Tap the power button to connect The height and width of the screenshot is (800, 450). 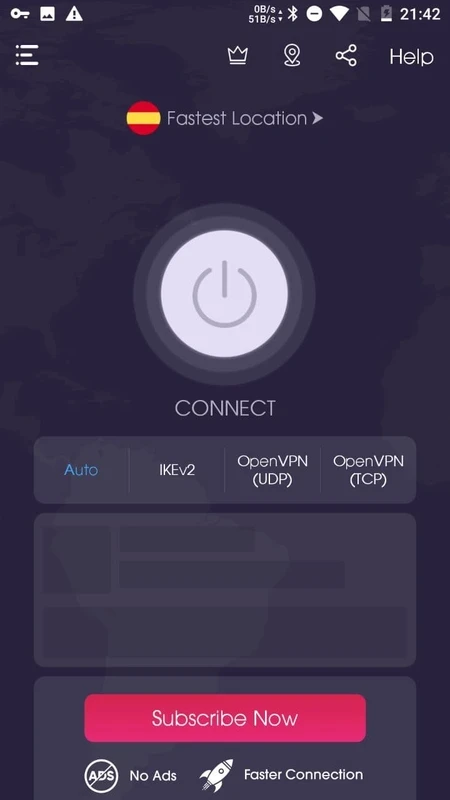[x=224, y=294]
